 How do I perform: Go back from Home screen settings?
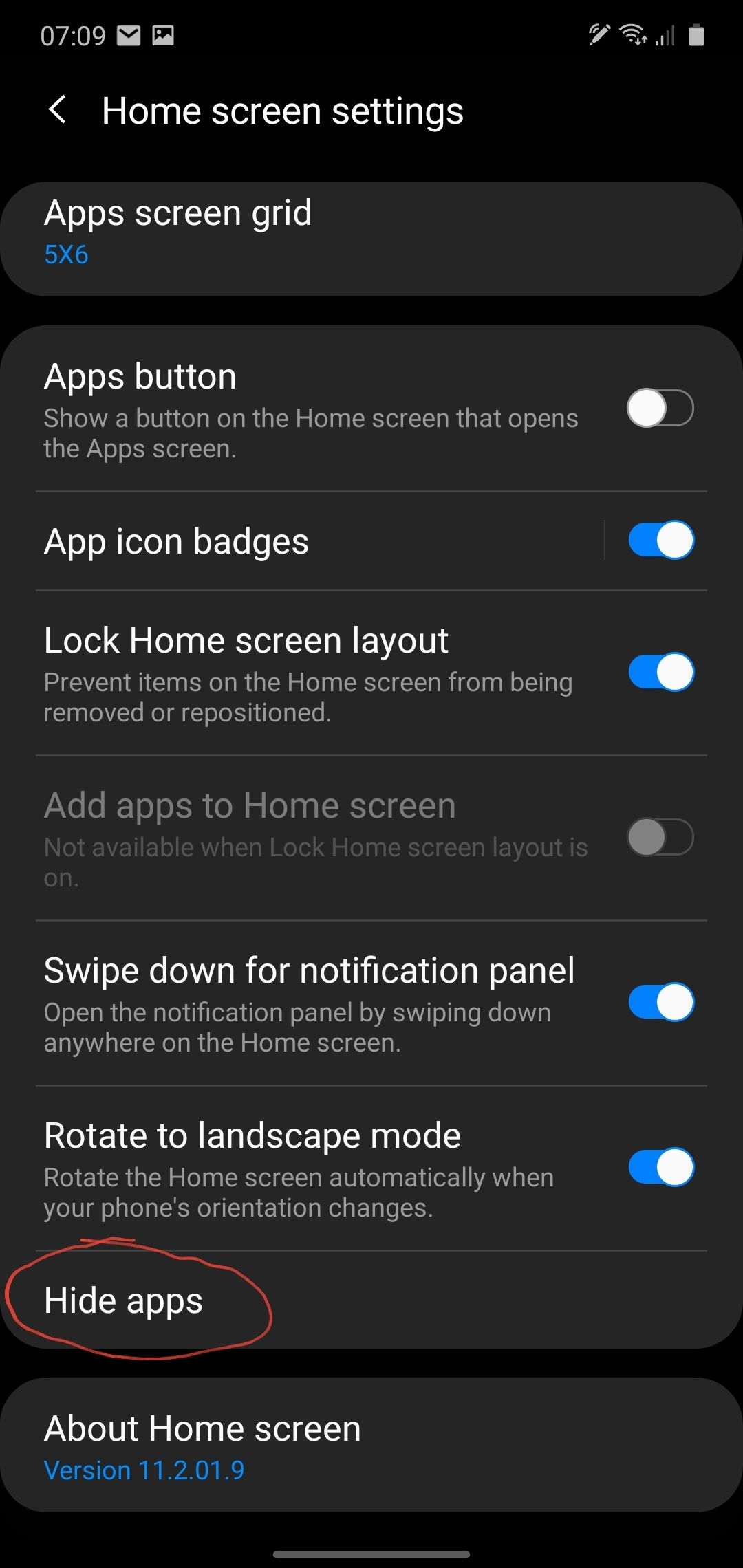58,110
